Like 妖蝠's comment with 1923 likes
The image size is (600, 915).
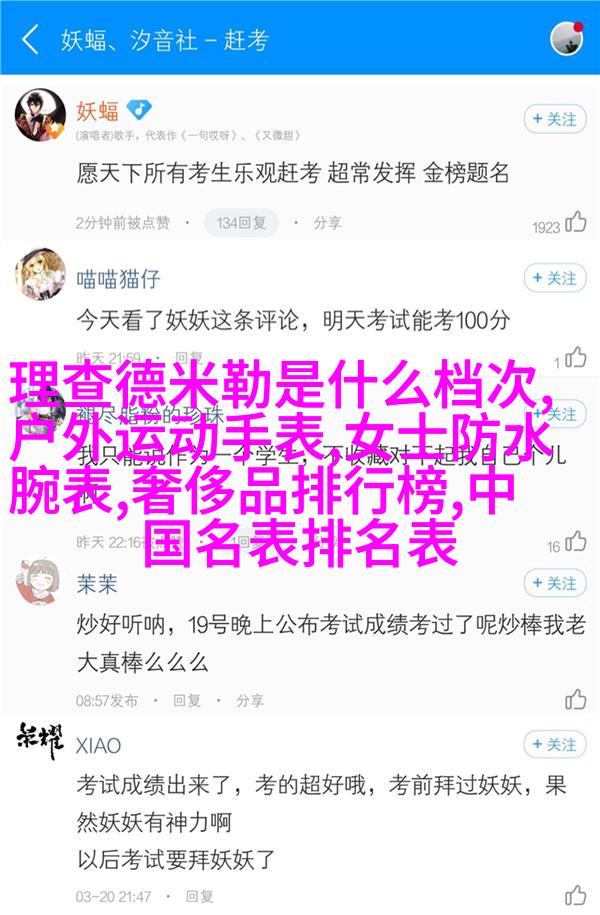click(x=575, y=223)
